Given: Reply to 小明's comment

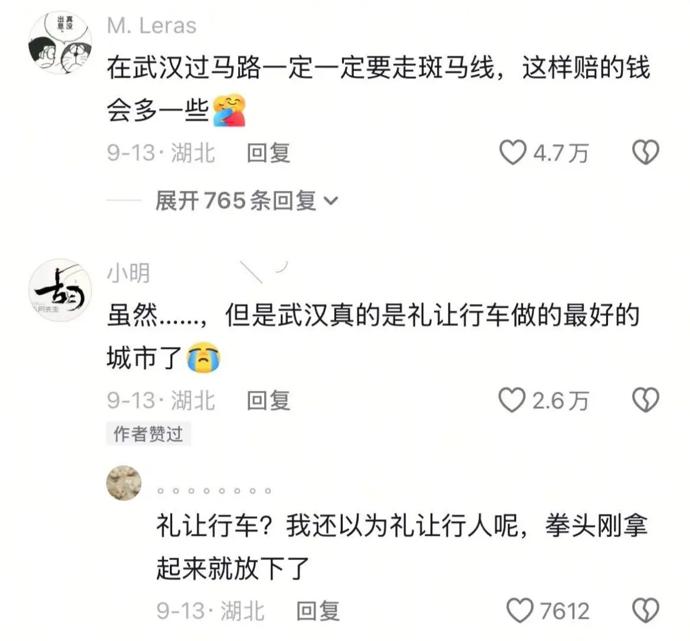Looking at the screenshot, I should (x=268, y=401).
